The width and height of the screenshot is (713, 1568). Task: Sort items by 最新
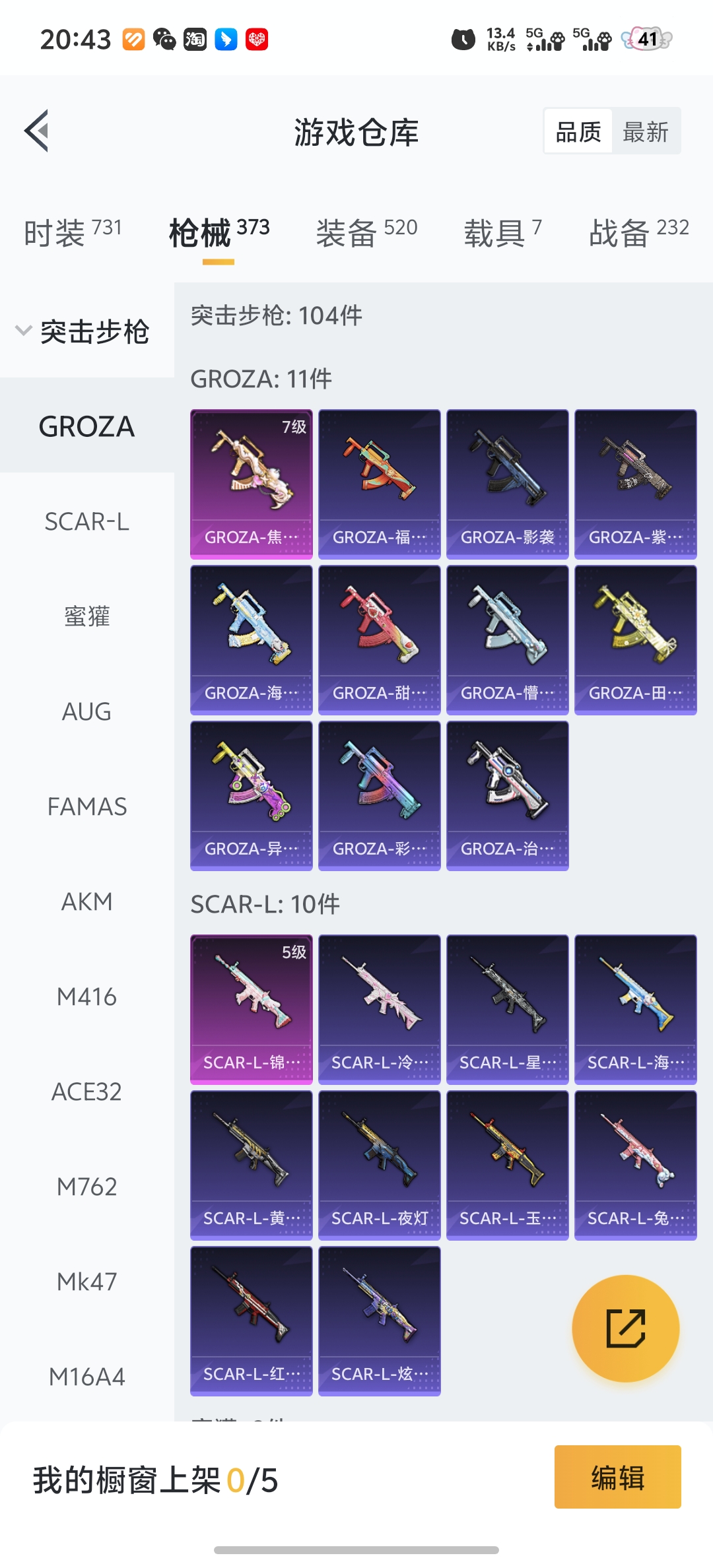tap(646, 131)
